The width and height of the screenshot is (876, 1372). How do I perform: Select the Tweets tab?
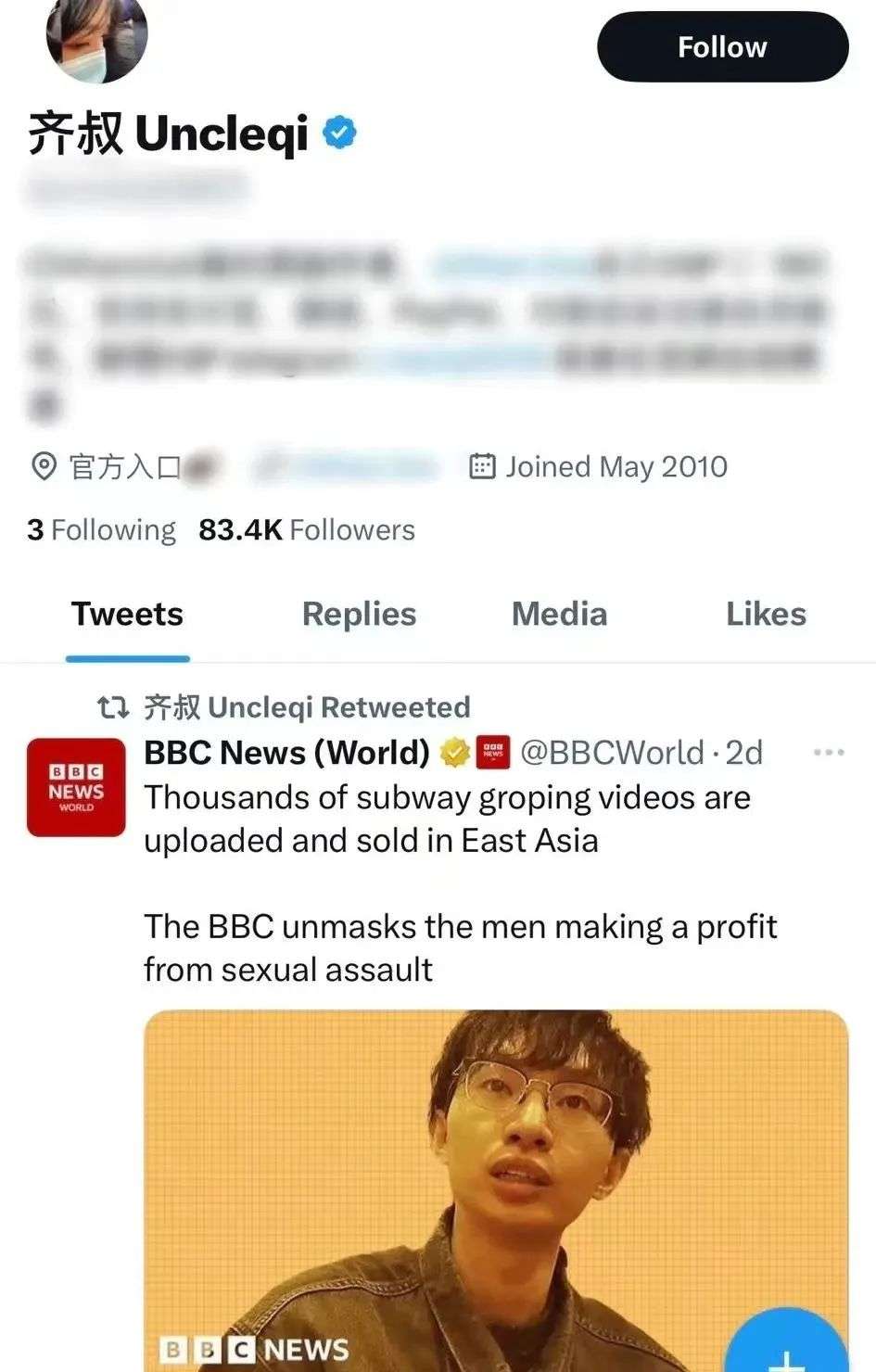click(127, 615)
